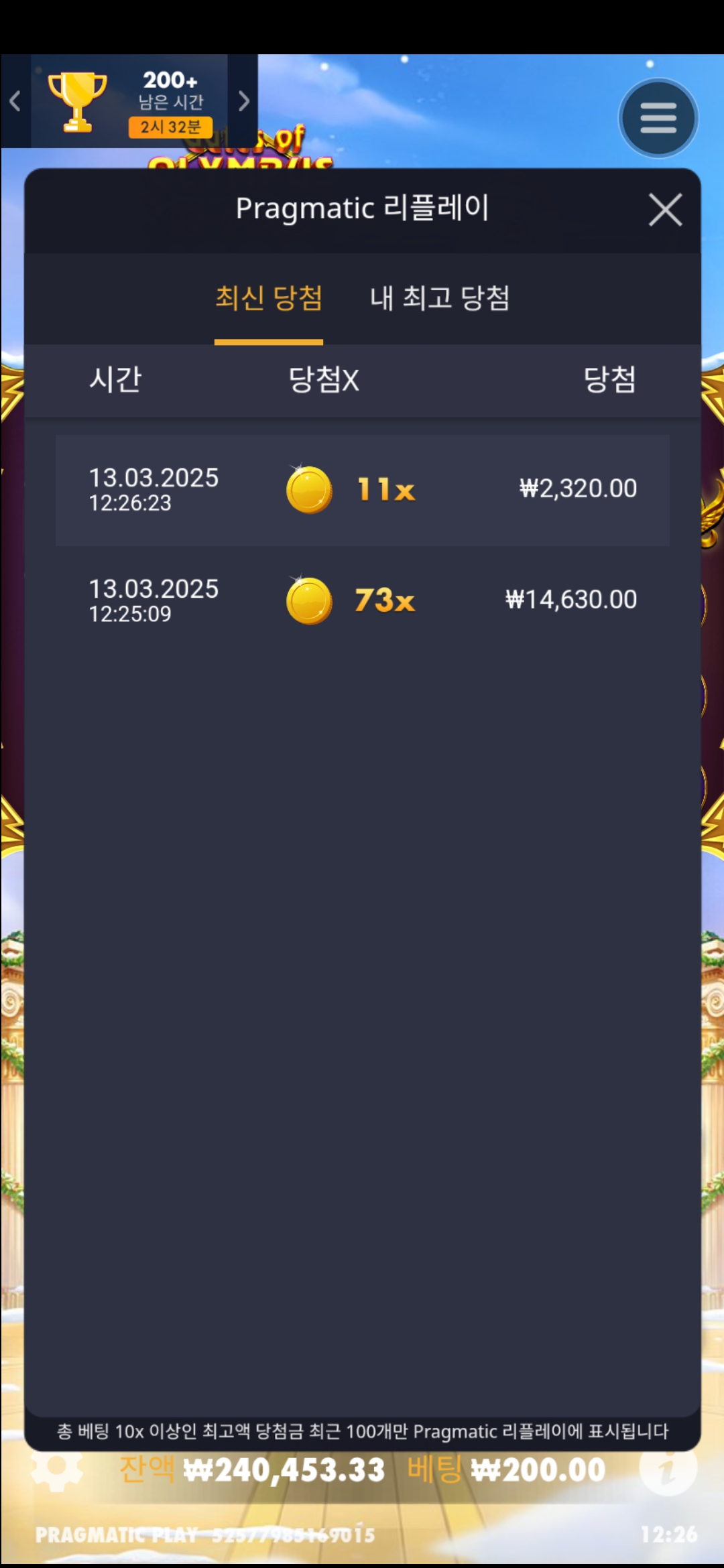Open the 73x win replay ₩14,630.00

pos(362,600)
